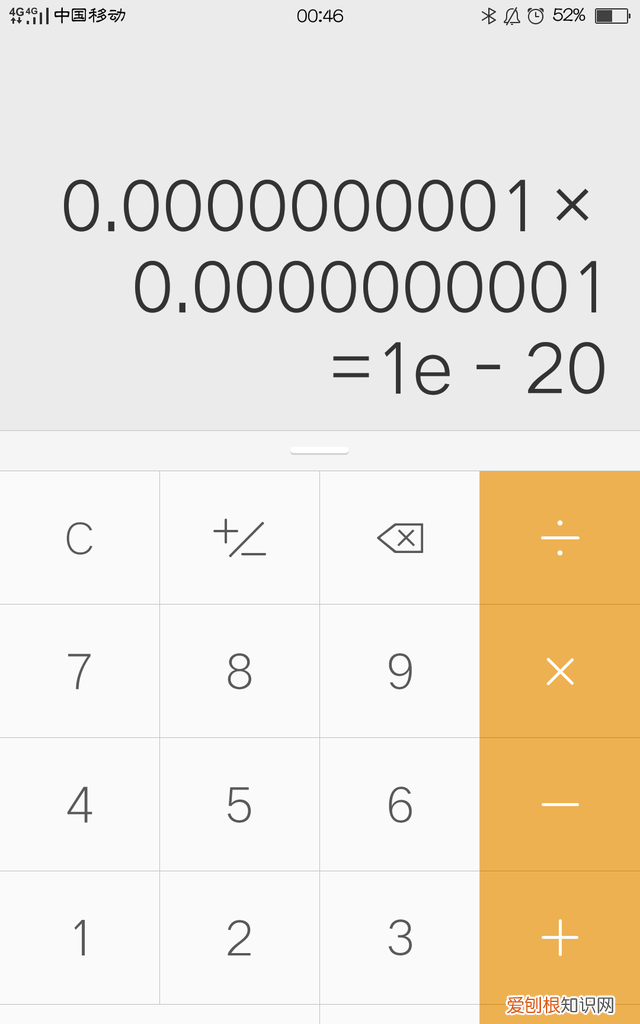The image size is (640, 1024).
Task: Enter digit 4
Action: click(x=79, y=804)
